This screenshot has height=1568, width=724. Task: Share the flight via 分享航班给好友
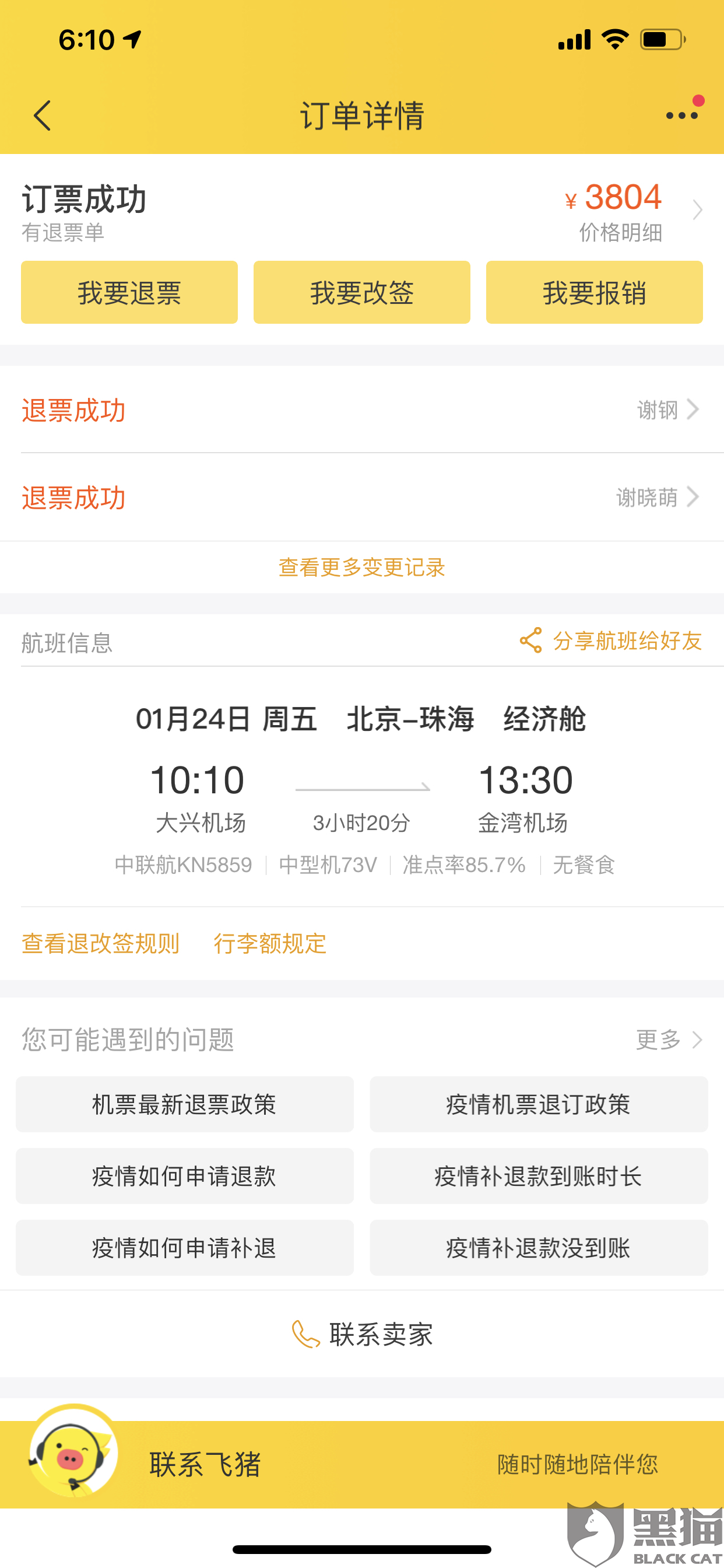click(x=611, y=640)
